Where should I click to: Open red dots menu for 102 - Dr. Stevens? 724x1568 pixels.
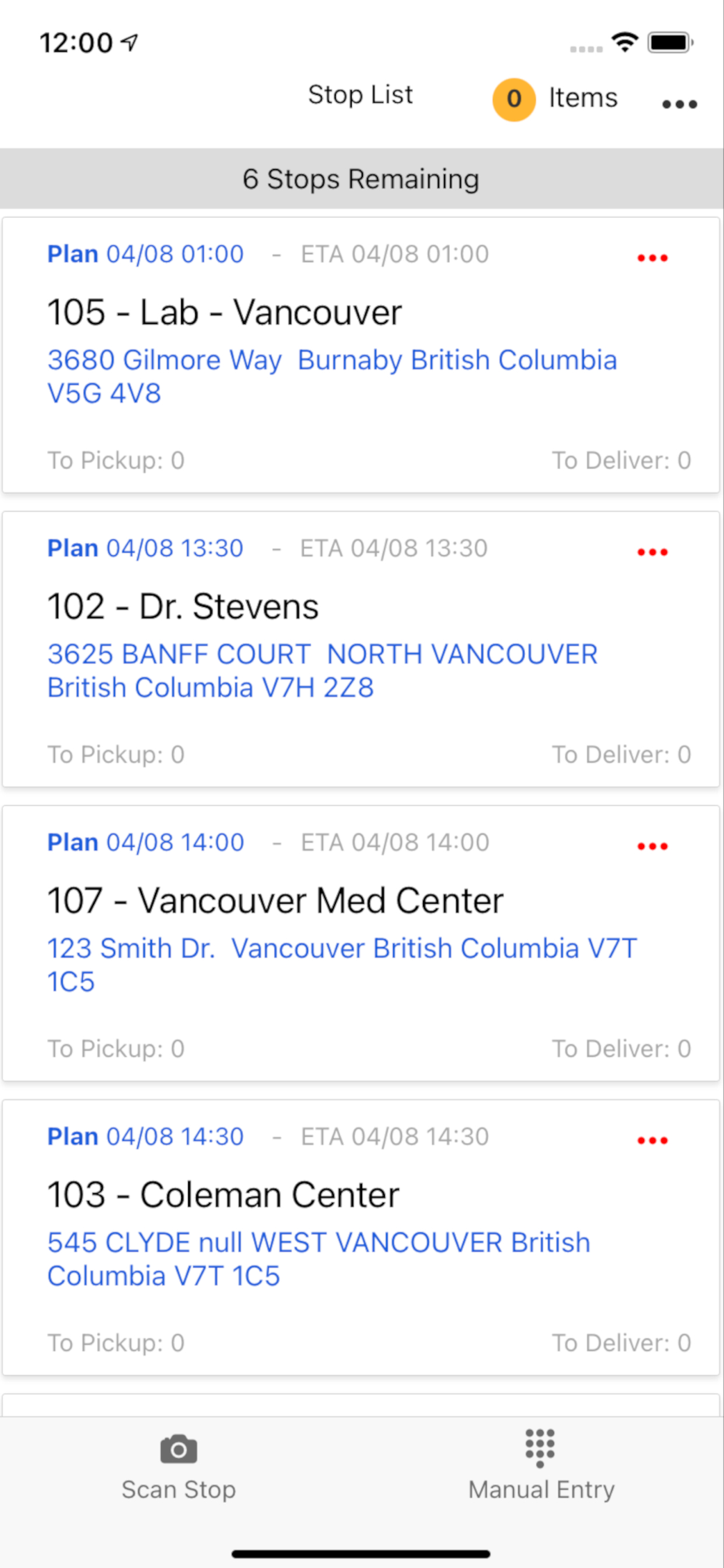pos(652,552)
